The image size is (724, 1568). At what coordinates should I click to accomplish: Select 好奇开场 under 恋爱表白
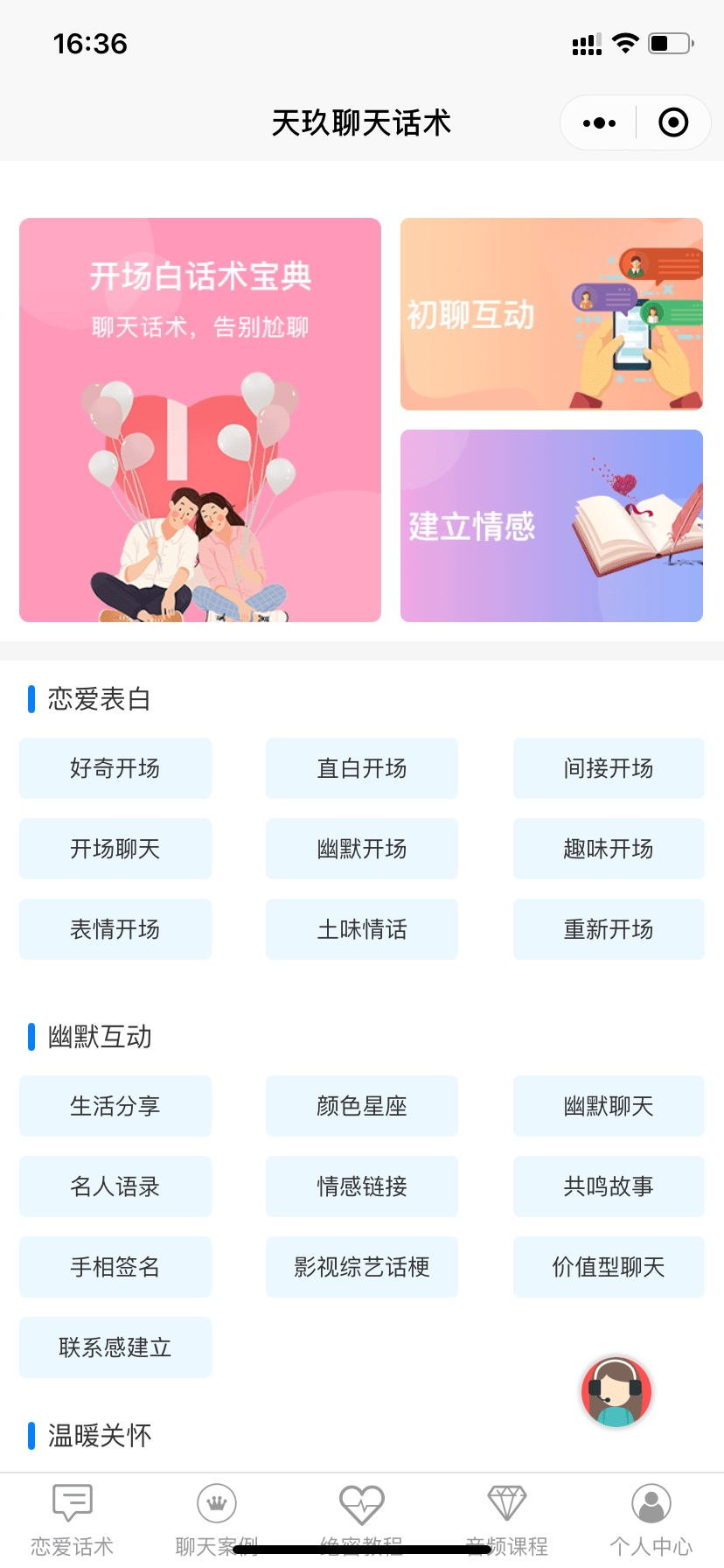pyautogui.click(x=115, y=768)
